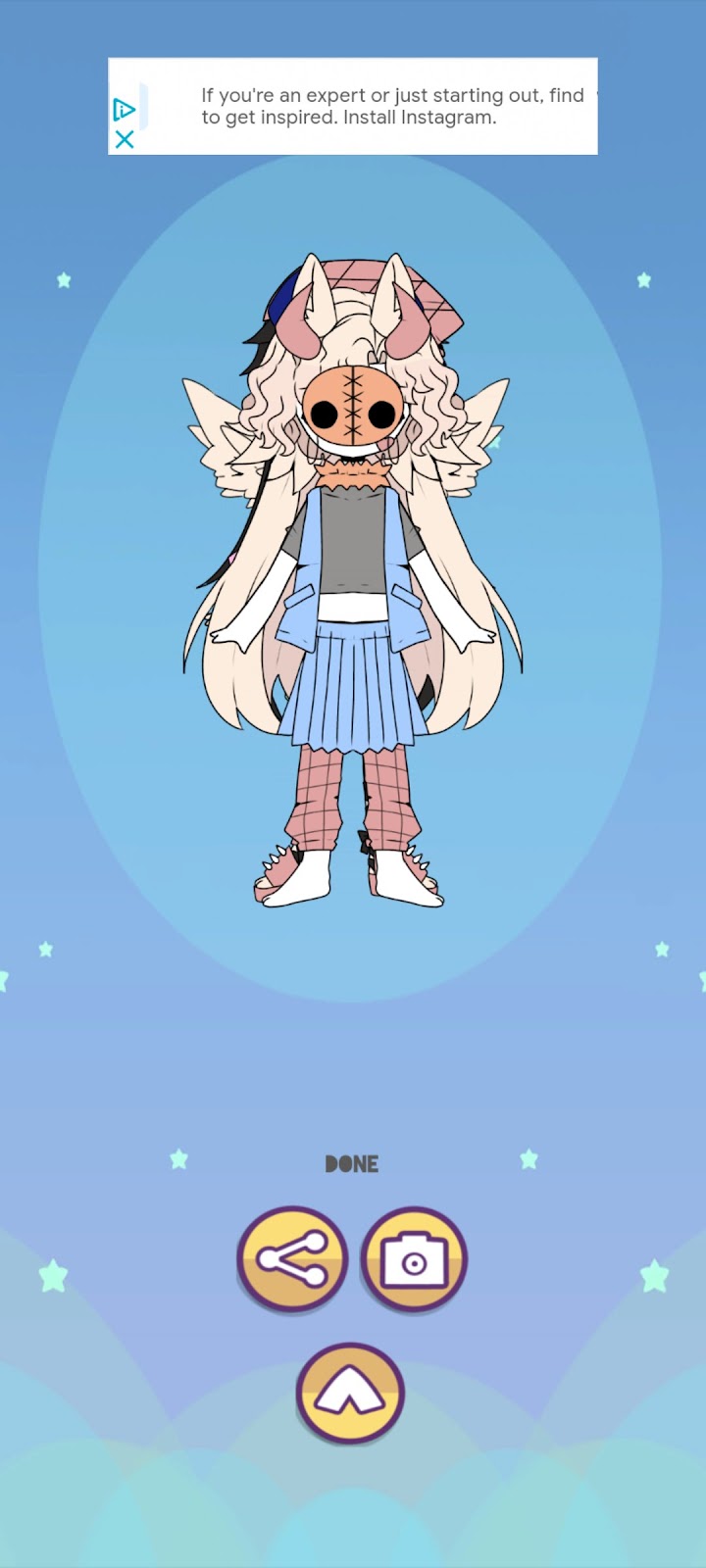Open the ad info icon
This screenshot has height=1568, width=706.
[x=124, y=109]
